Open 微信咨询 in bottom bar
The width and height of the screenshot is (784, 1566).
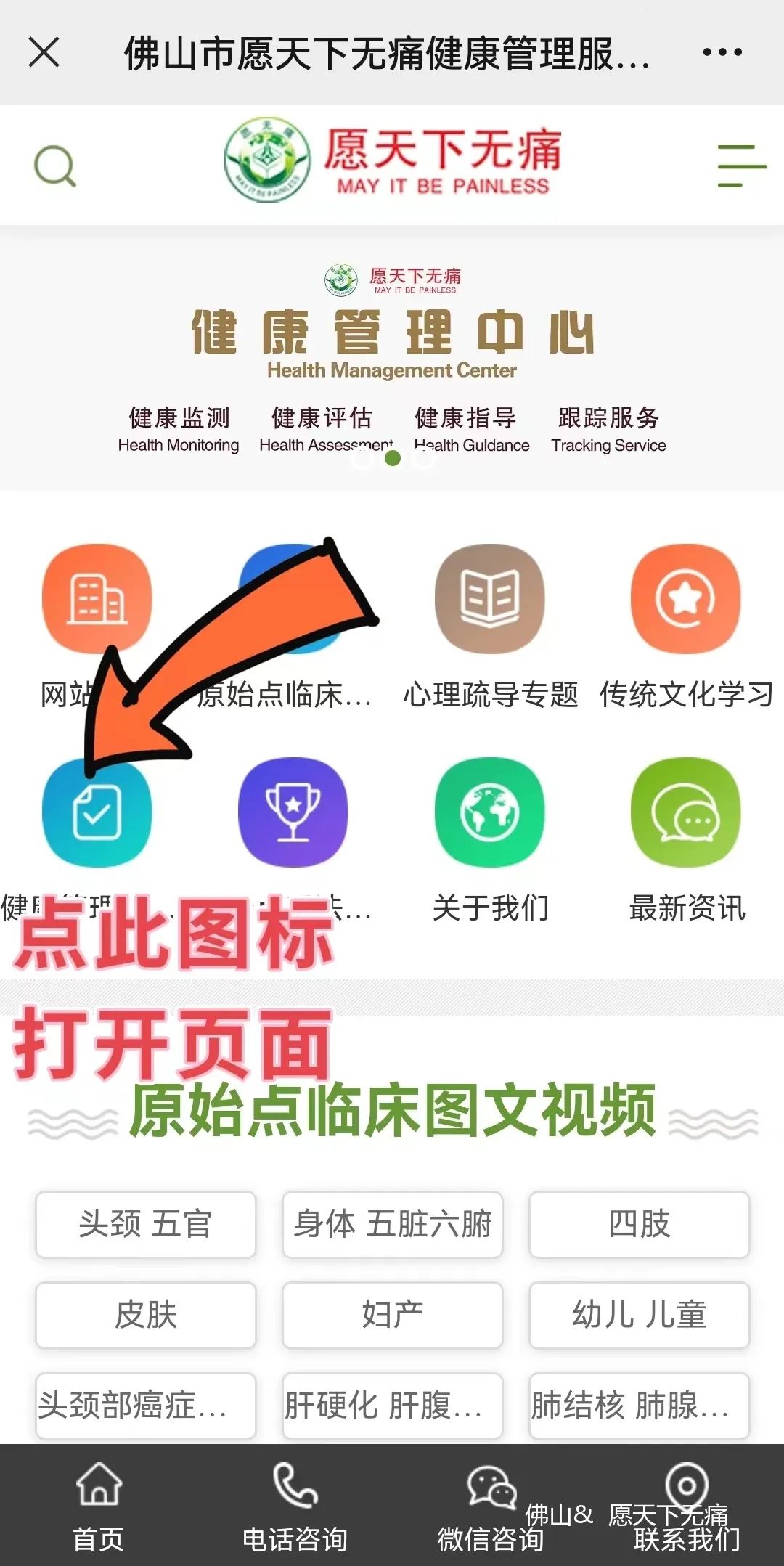point(490,1506)
